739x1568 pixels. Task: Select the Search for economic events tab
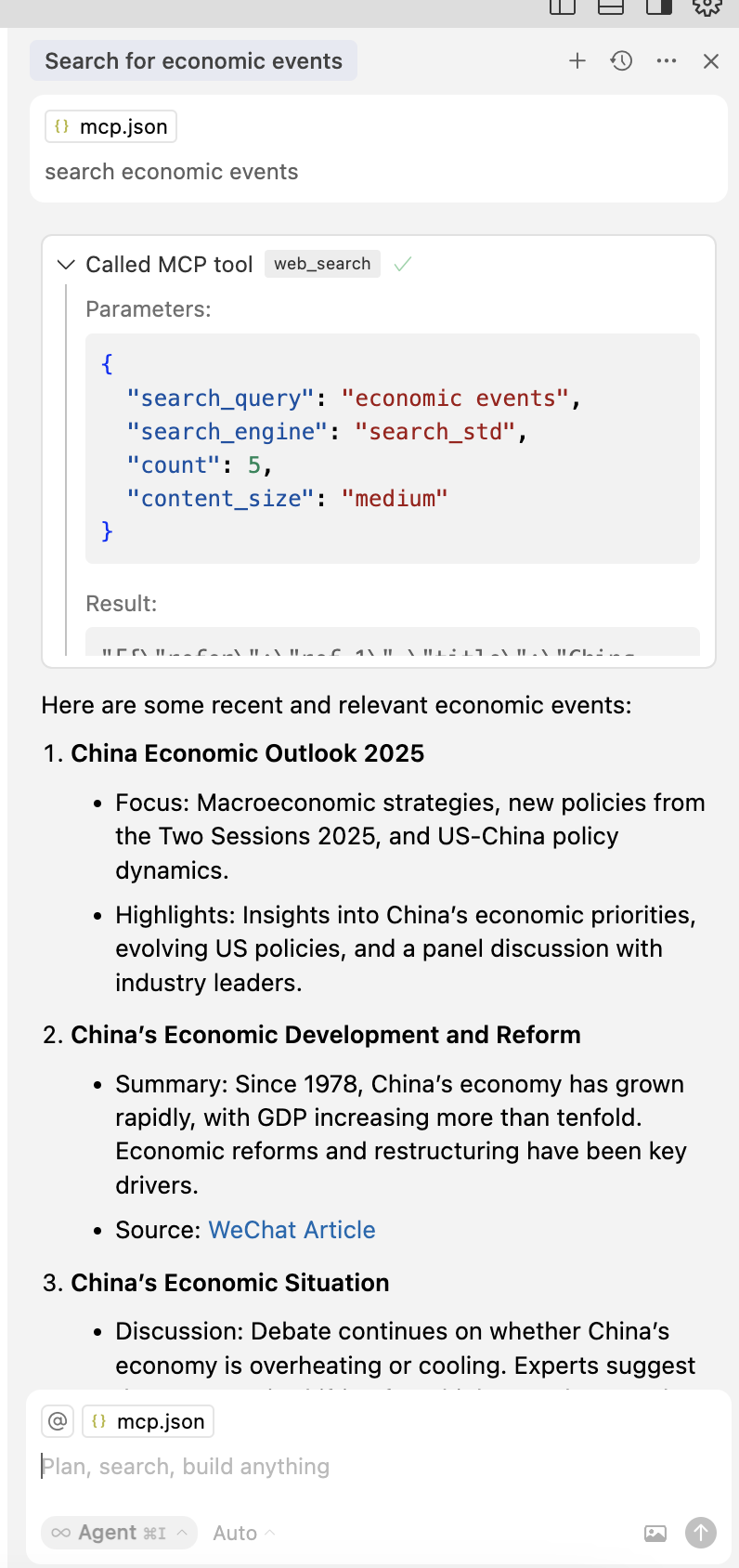[x=193, y=61]
